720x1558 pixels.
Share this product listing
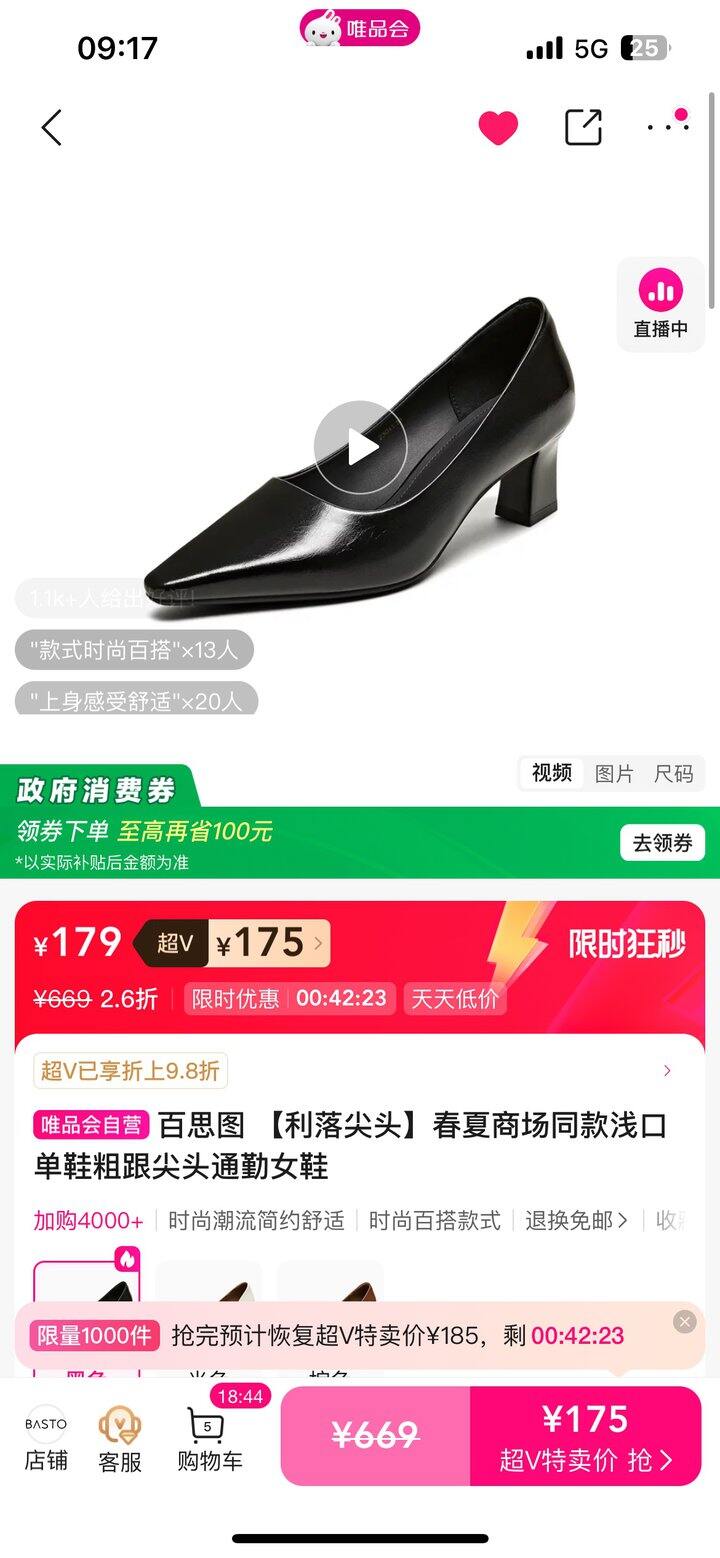[583, 127]
